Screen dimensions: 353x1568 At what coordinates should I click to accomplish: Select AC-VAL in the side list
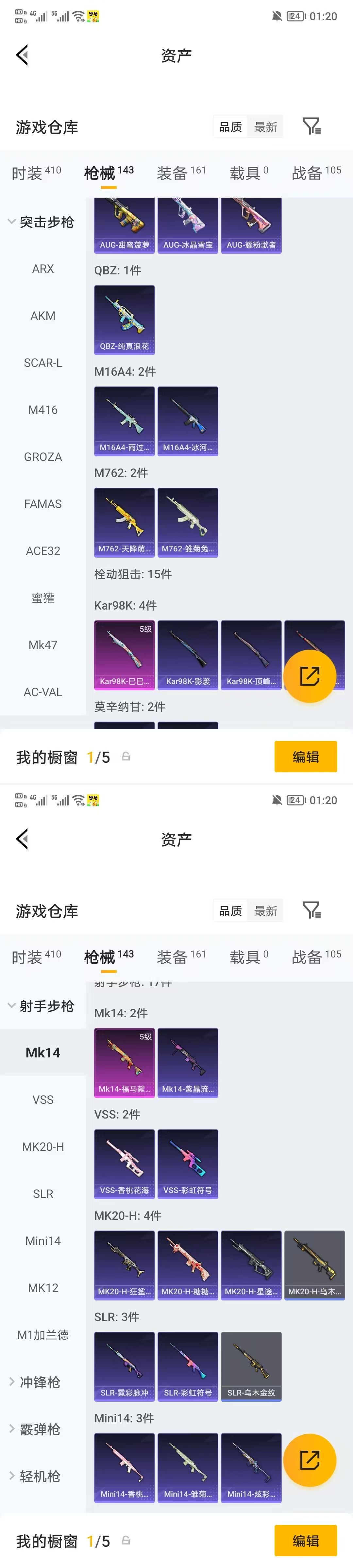42,692
